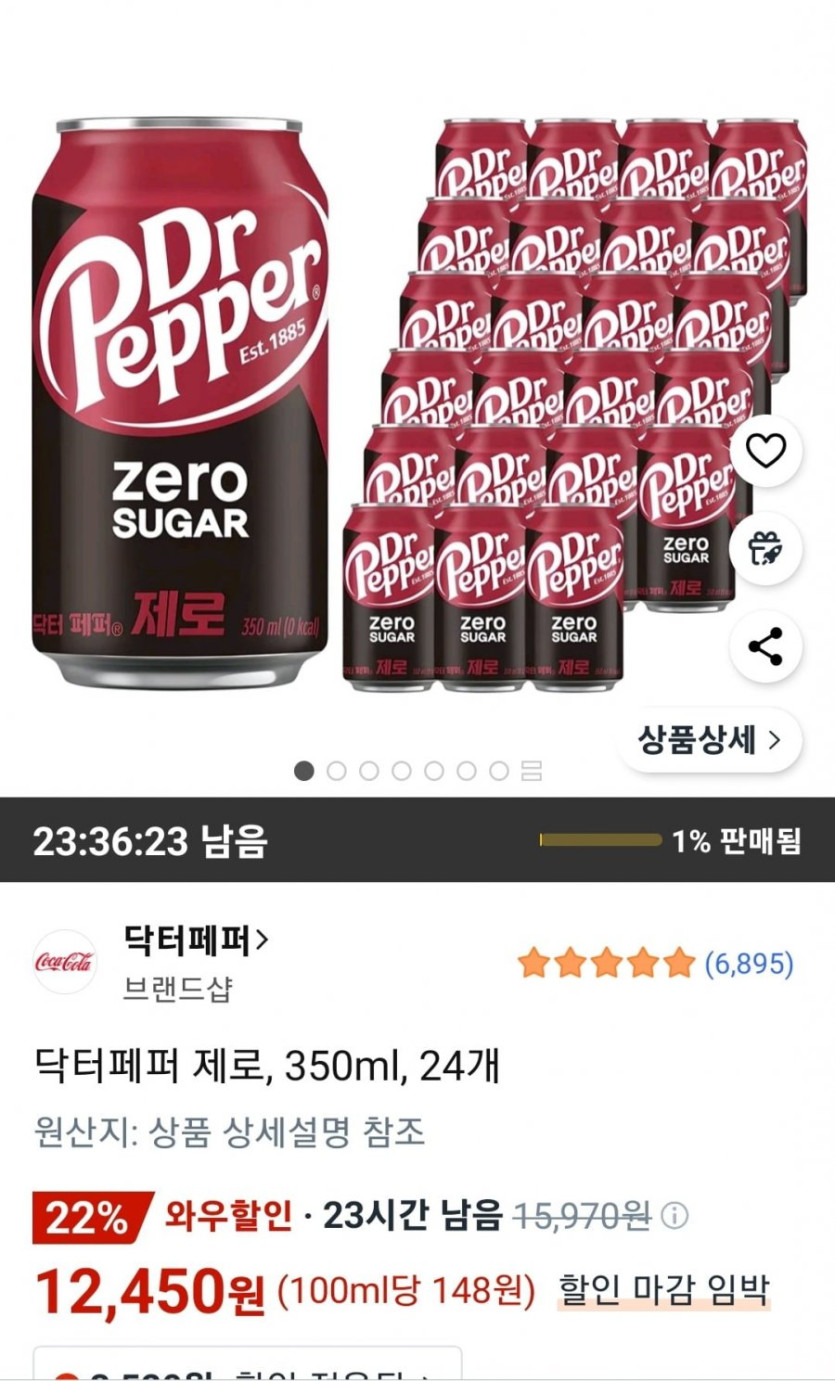This screenshot has height=1381, width=835.
Task: Share this Dr Pepper Zero listing
Action: coord(766,647)
